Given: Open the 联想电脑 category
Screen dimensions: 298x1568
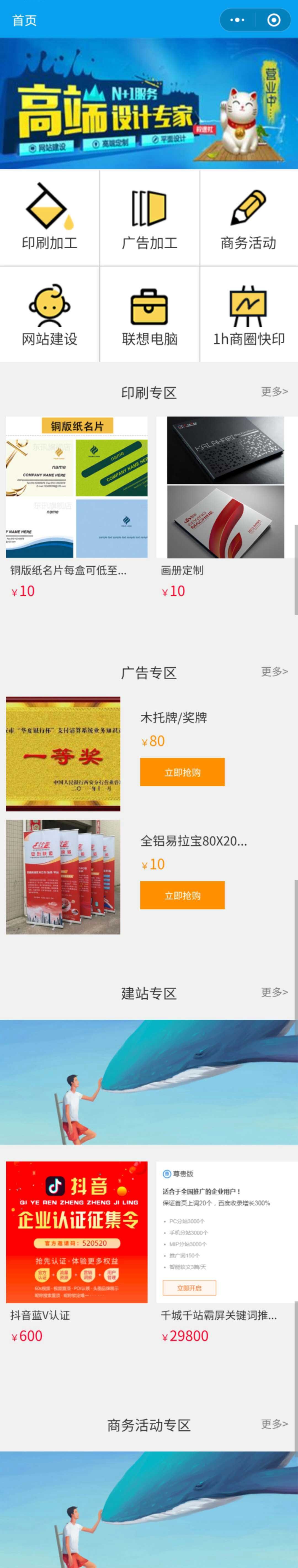Looking at the screenshot, I should point(150,314).
